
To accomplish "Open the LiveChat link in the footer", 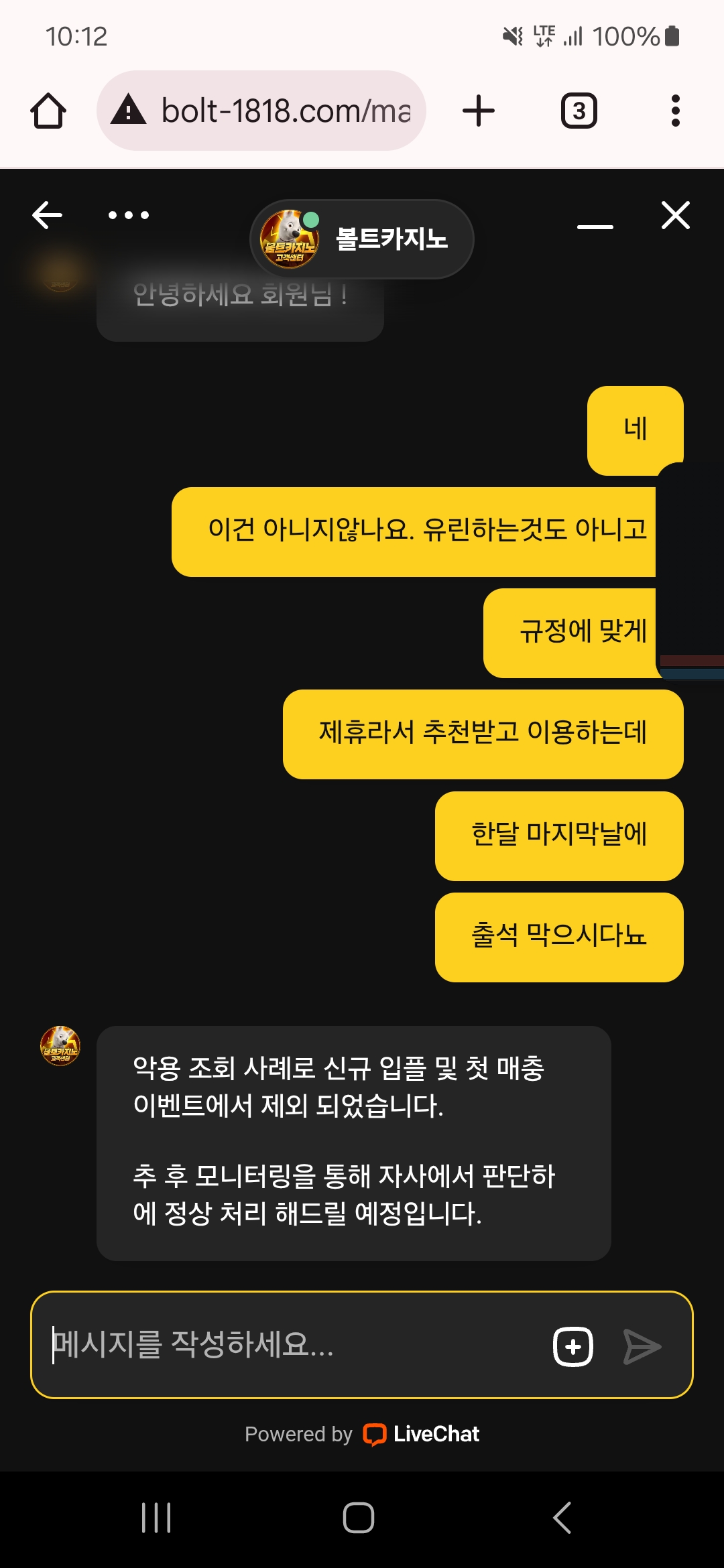I will point(421,1434).
